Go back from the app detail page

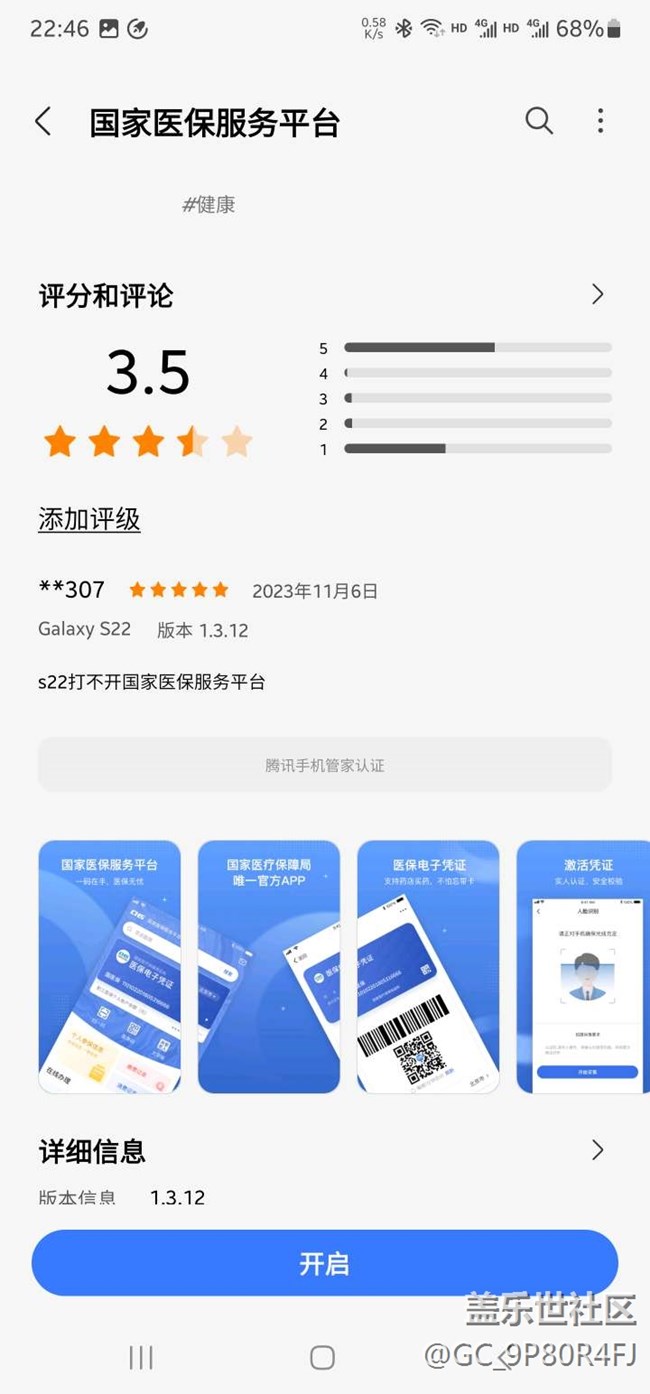[x=43, y=122]
